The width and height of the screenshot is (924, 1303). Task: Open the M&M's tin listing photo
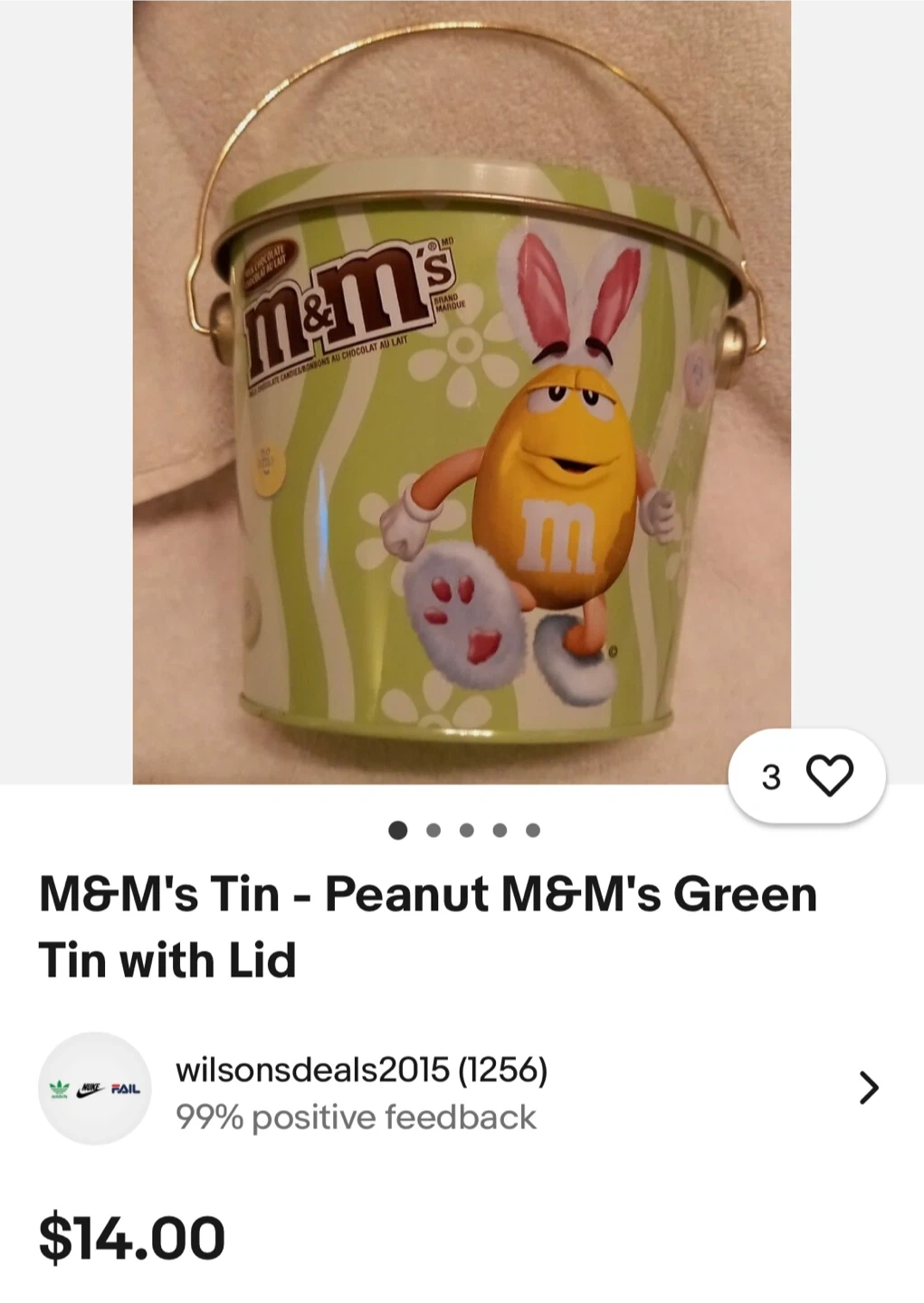(462, 392)
